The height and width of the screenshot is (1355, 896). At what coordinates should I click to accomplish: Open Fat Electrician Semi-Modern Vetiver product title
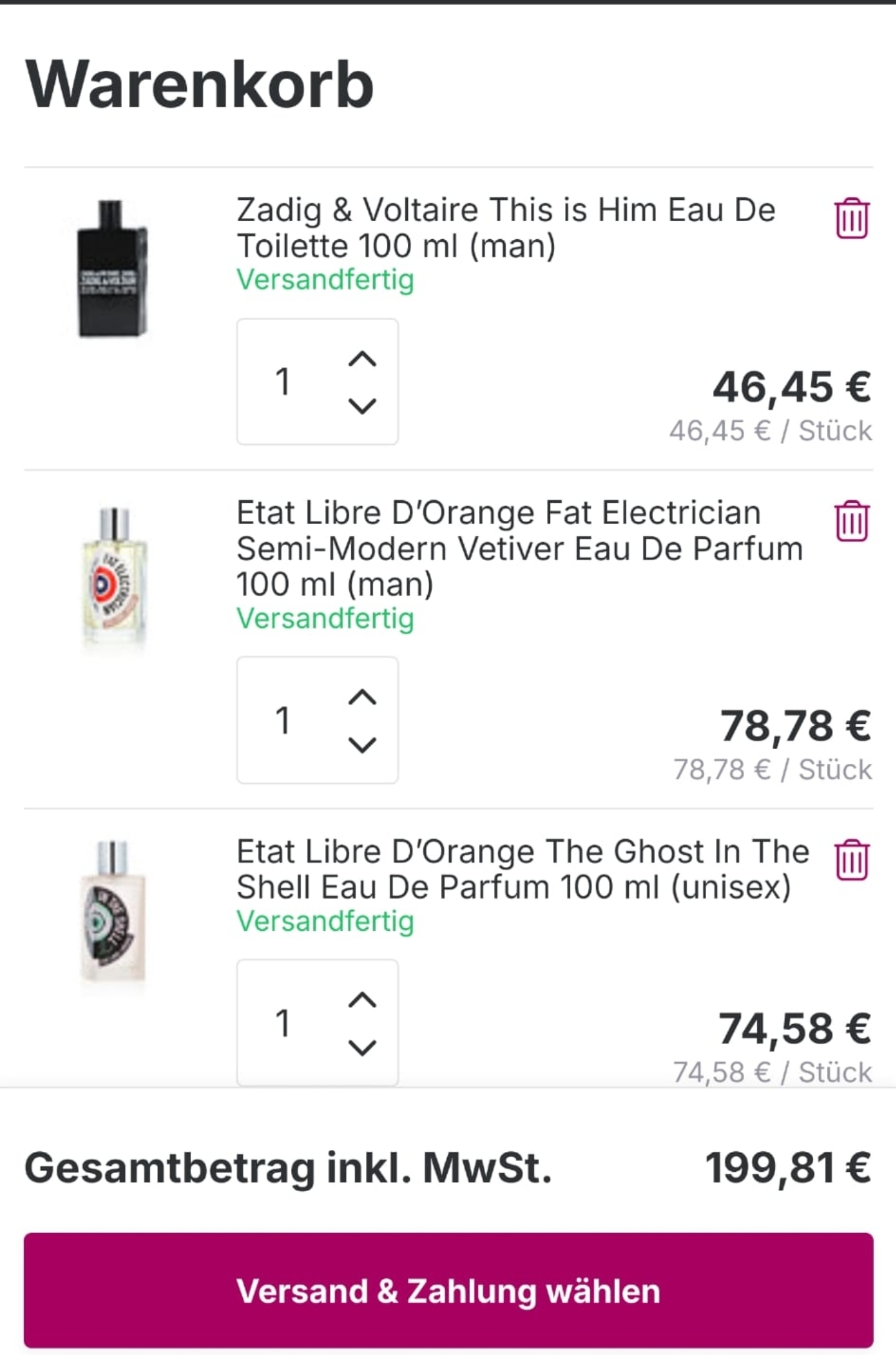coord(519,548)
